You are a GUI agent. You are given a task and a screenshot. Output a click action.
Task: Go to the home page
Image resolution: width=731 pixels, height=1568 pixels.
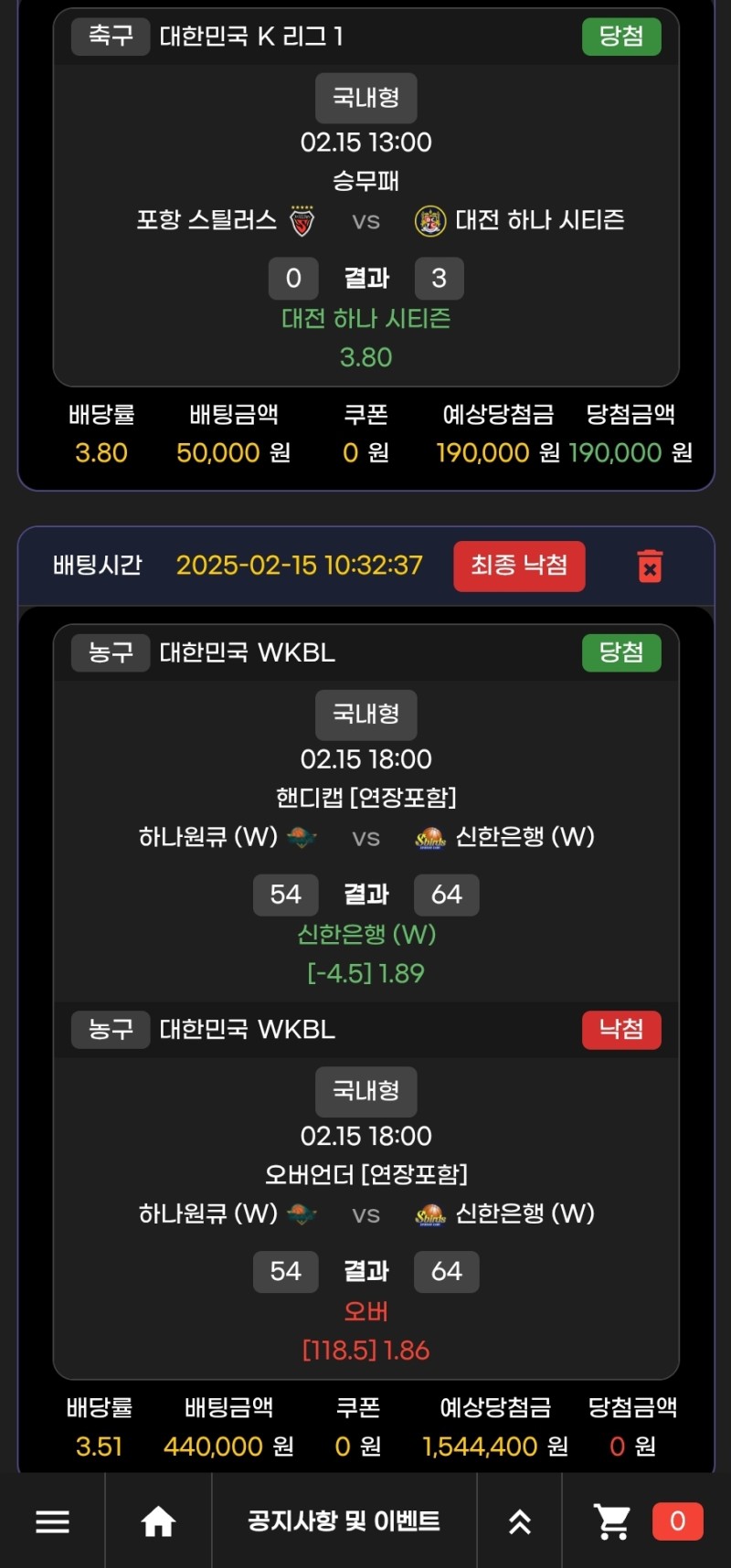tap(158, 1521)
